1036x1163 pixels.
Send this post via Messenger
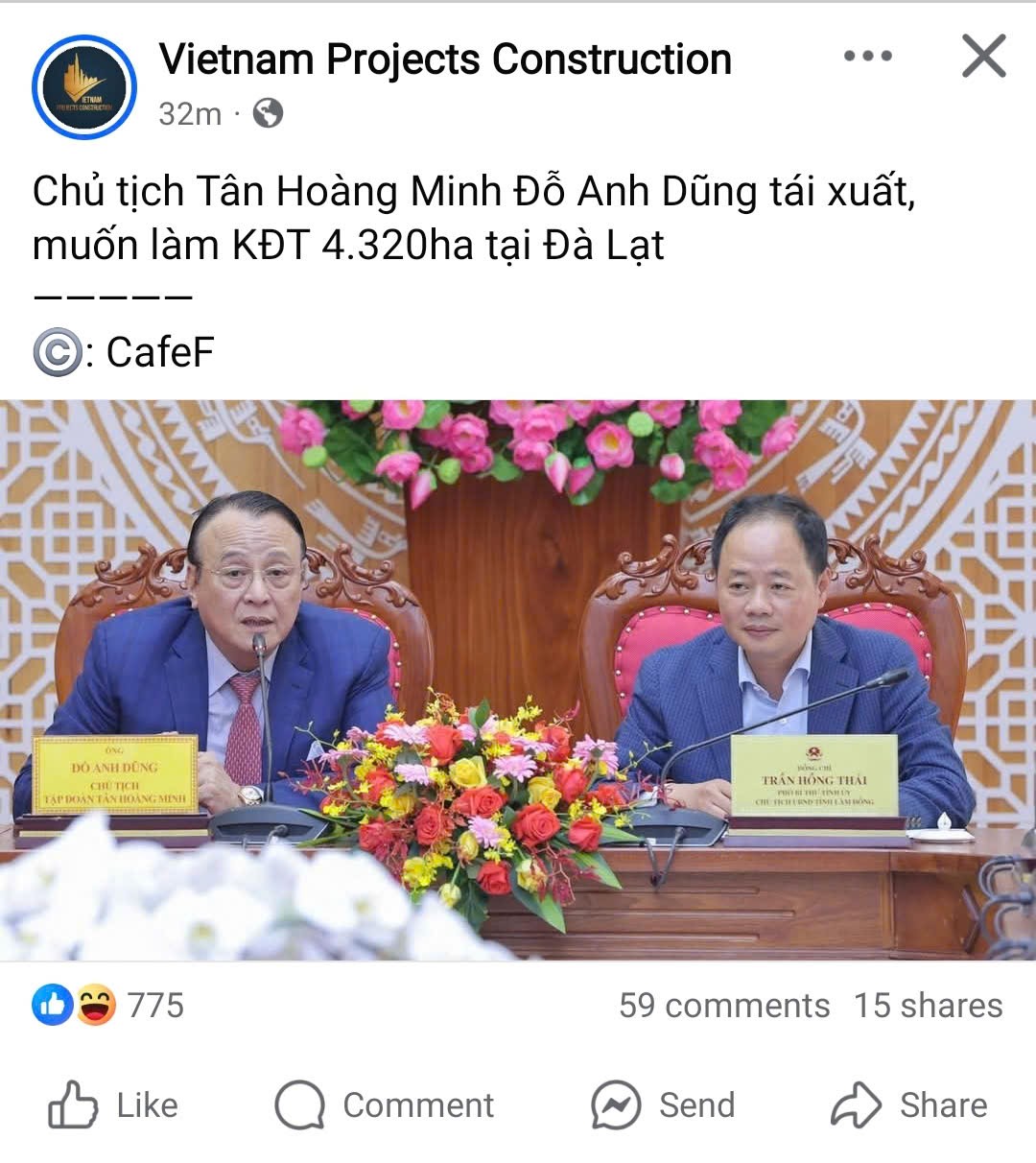click(x=663, y=1105)
